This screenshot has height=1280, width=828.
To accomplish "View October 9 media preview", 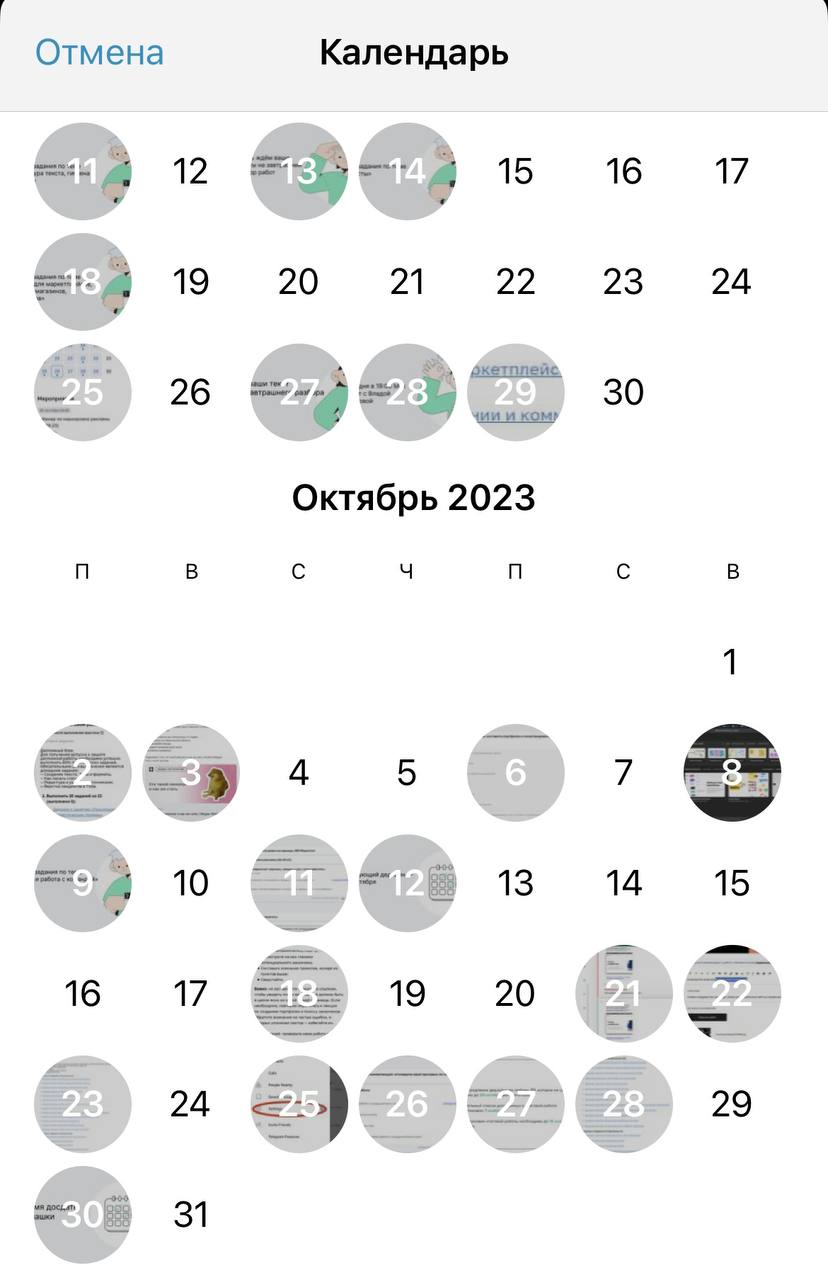I will (82, 883).
